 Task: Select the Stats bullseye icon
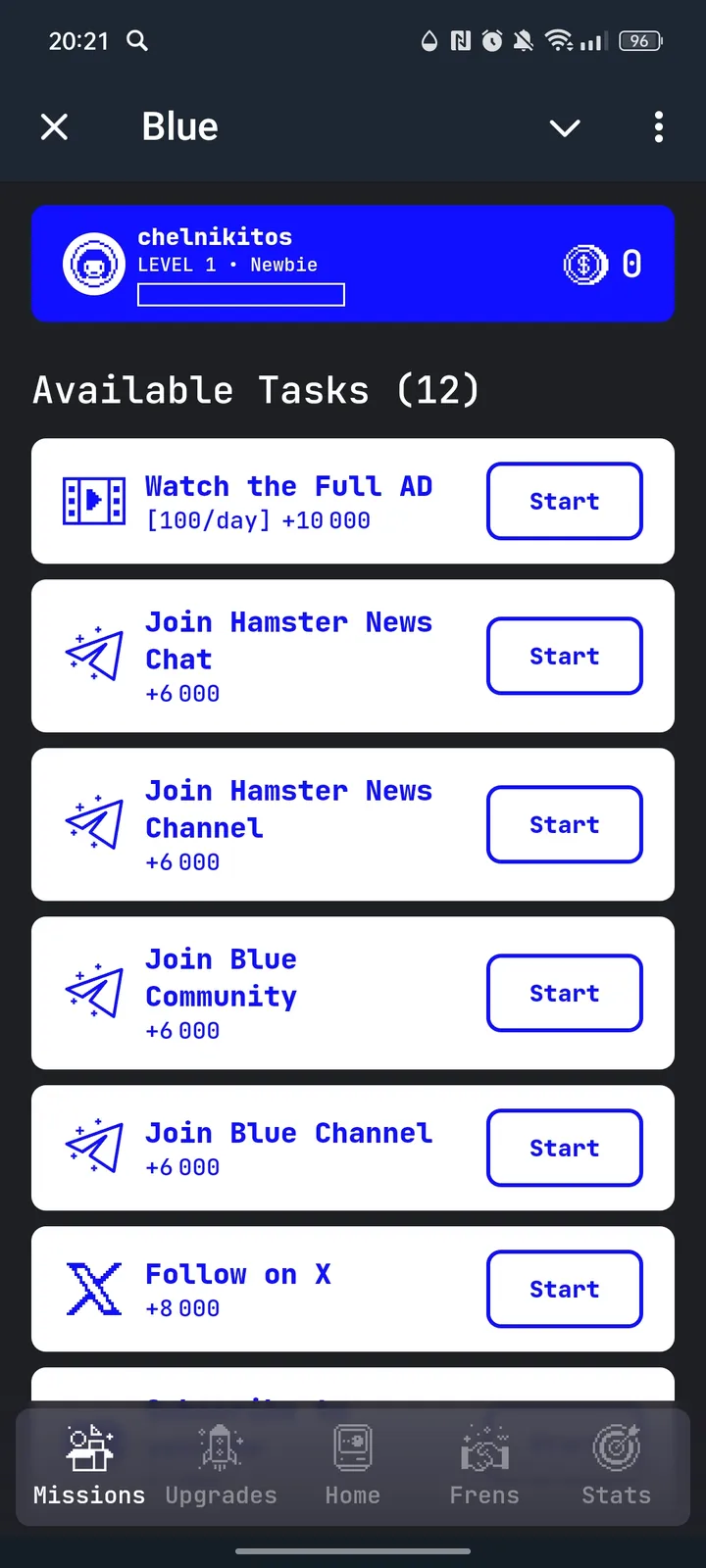point(616,1447)
